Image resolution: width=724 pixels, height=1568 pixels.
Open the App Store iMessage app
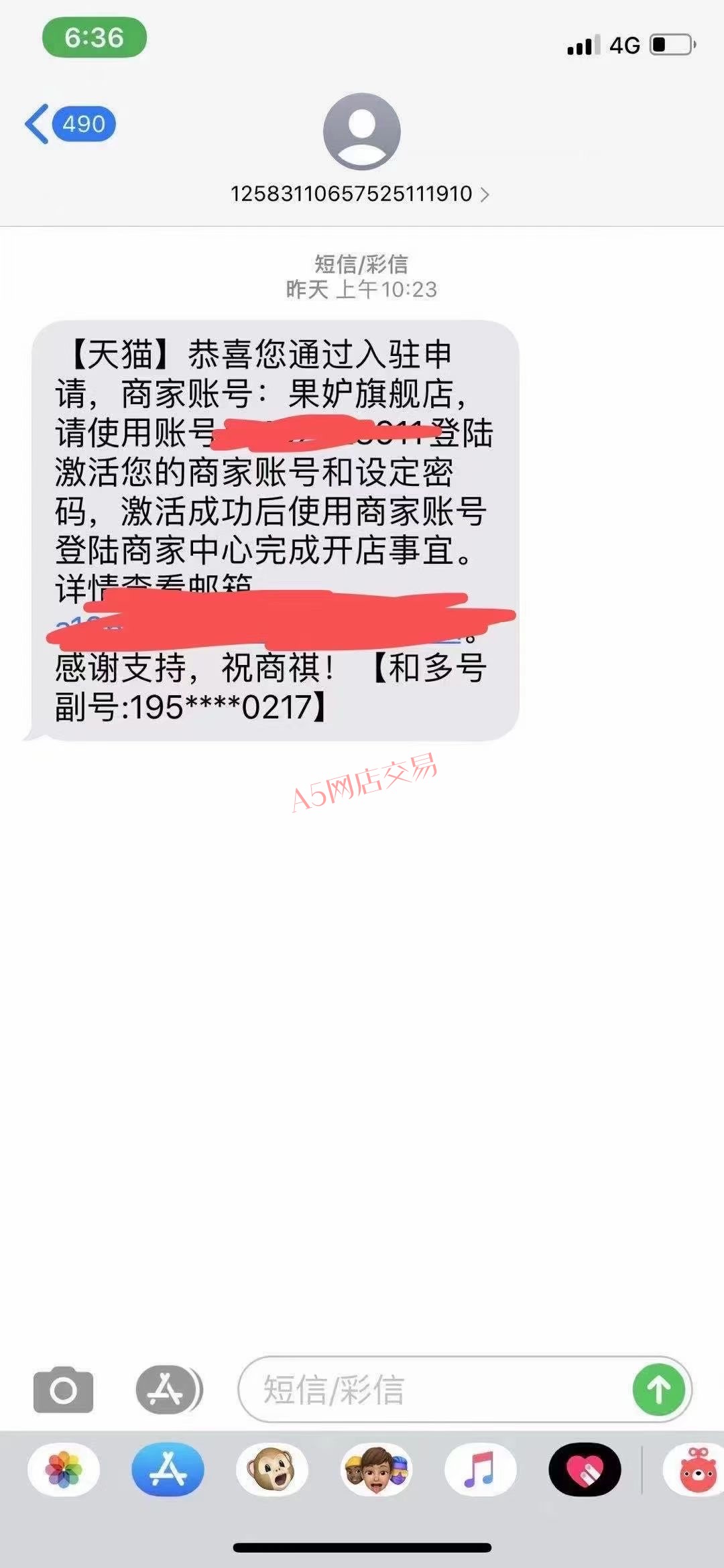pyautogui.click(x=168, y=1469)
